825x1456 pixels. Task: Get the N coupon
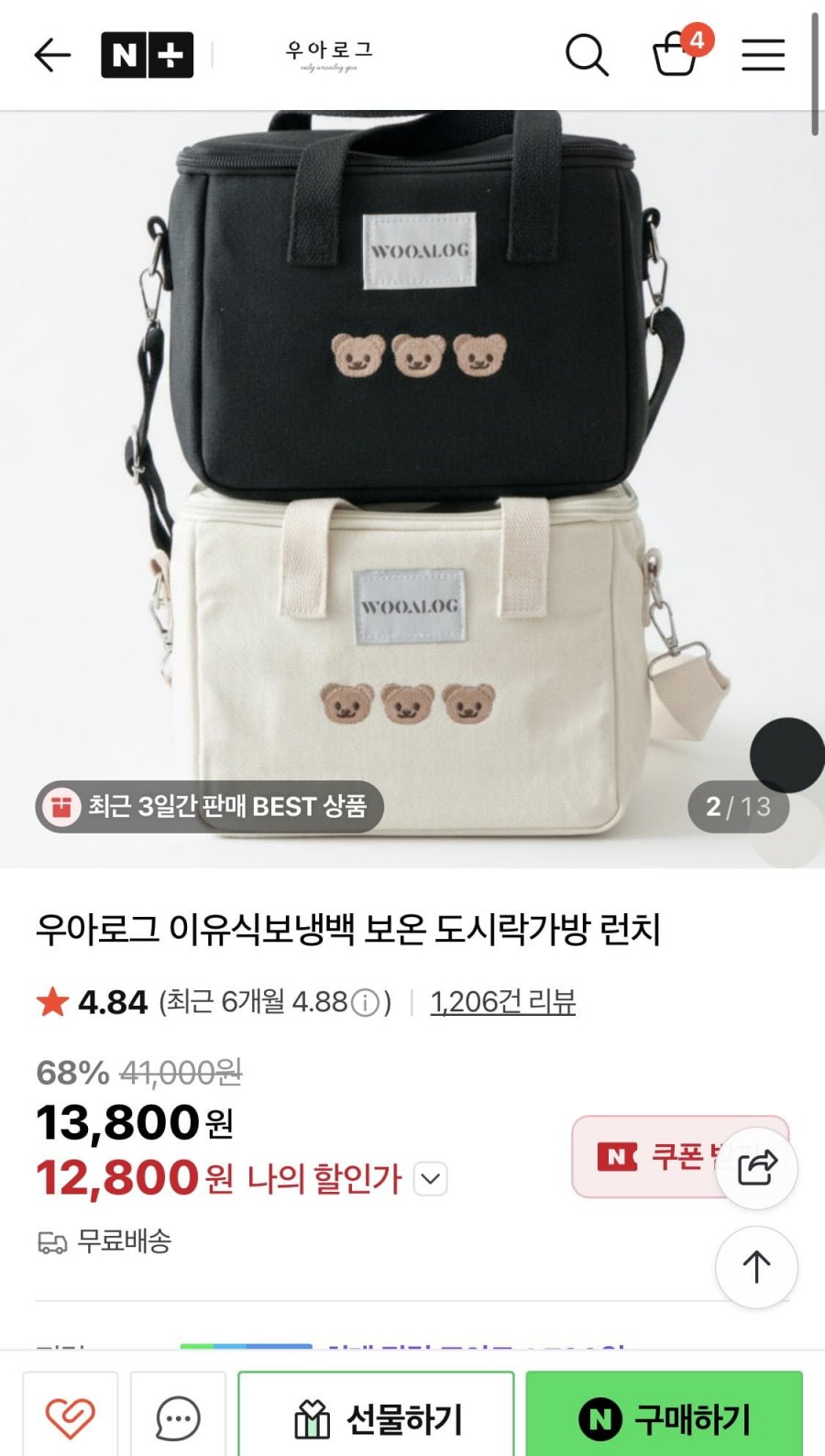(x=680, y=1156)
